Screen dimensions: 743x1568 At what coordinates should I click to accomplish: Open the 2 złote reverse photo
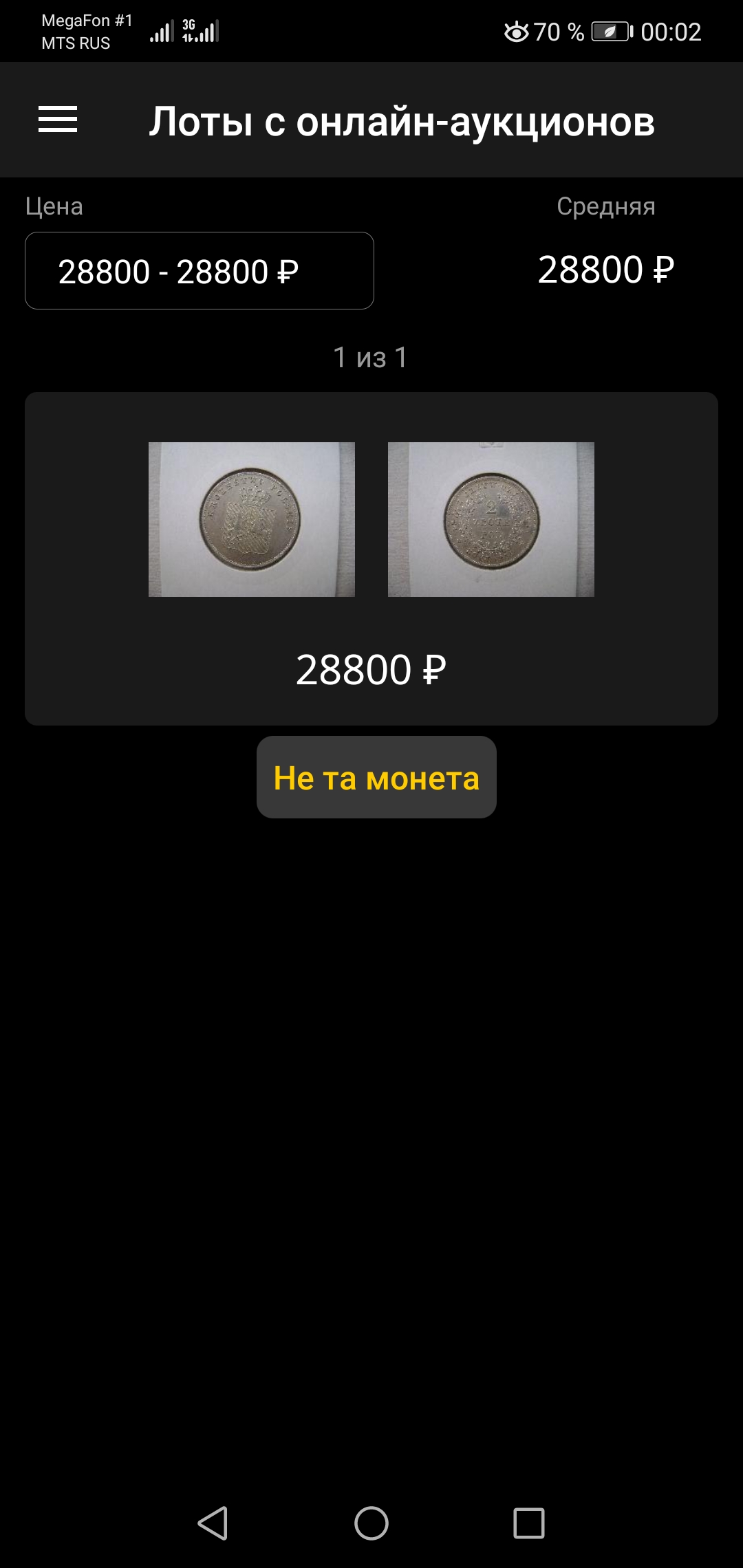pos(491,519)
